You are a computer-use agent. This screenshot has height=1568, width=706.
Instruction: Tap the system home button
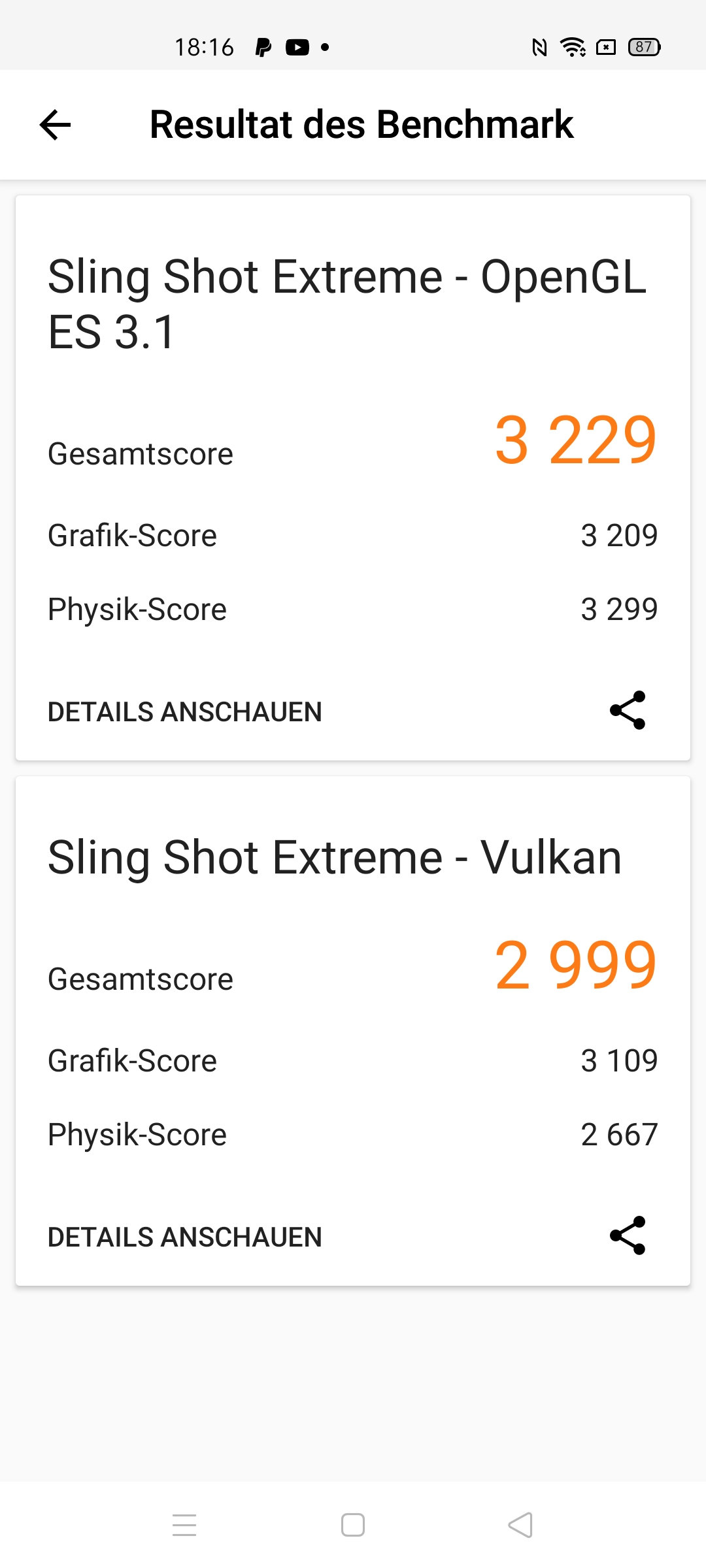pos(353,1525)
